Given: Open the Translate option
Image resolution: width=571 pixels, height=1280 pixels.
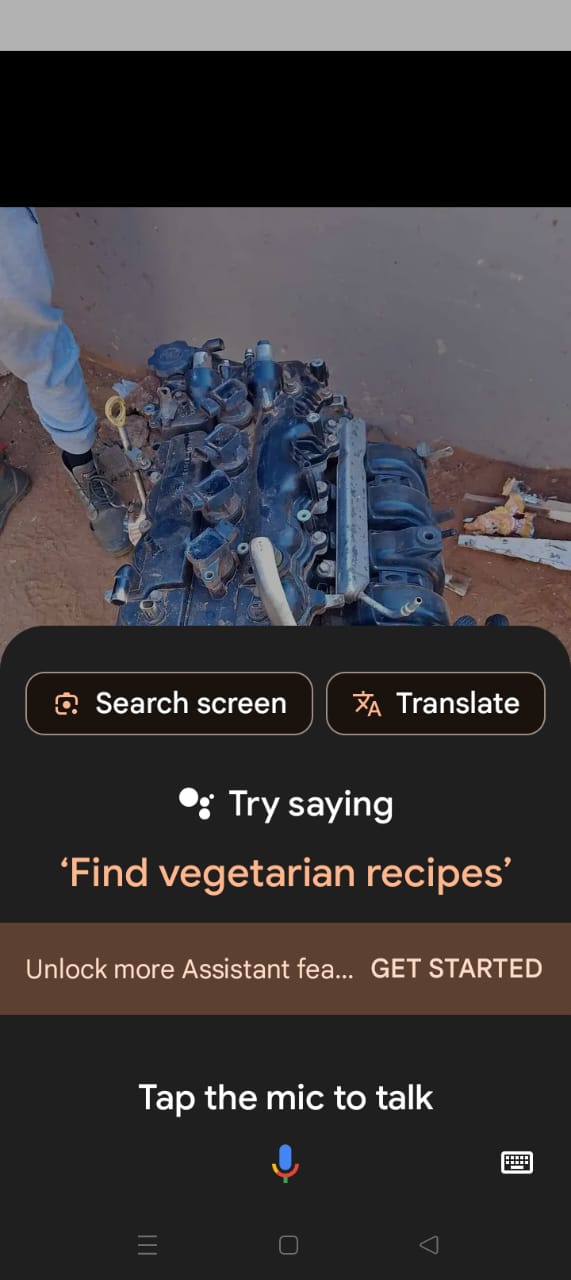Looking at the screenshot, I should pos(436,703).
